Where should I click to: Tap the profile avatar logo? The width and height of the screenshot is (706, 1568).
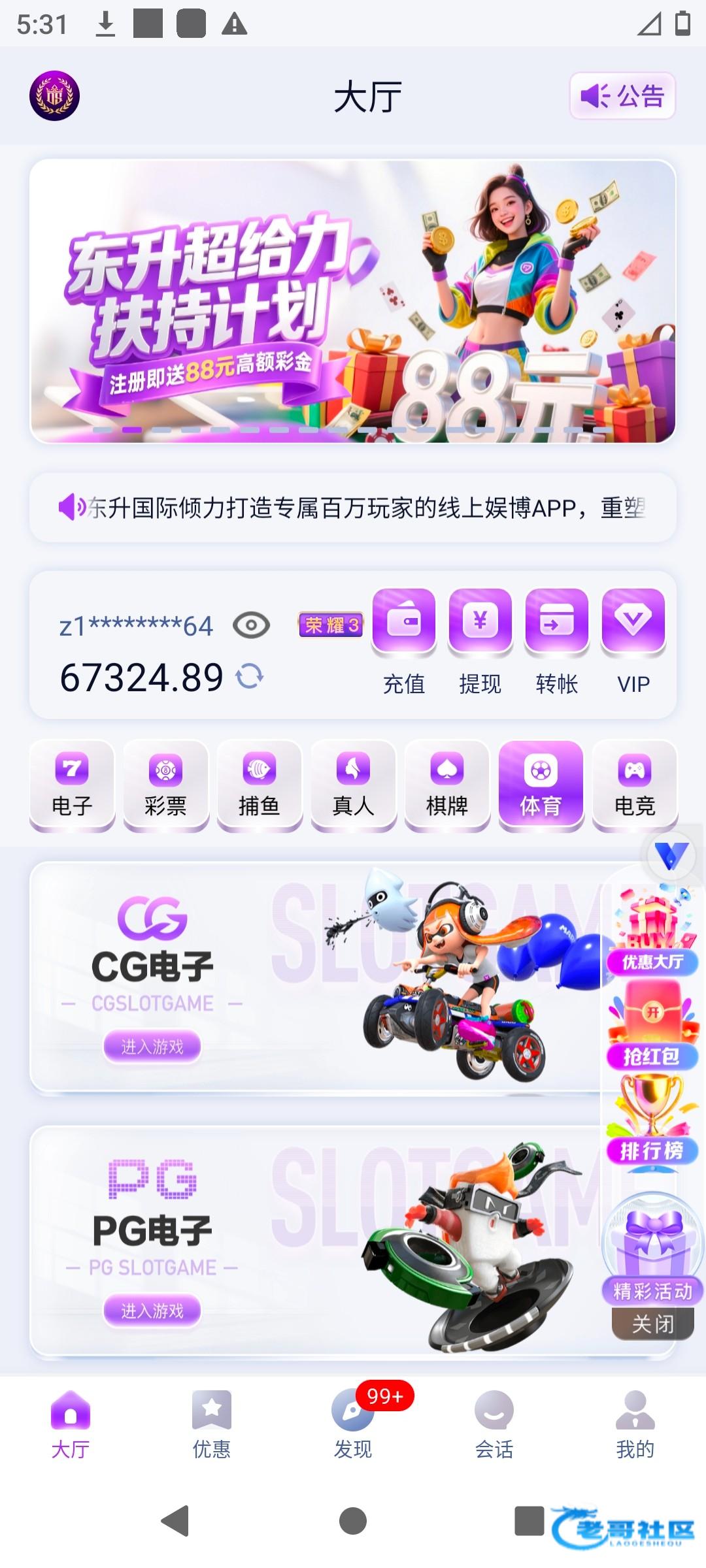click(54, 96)
